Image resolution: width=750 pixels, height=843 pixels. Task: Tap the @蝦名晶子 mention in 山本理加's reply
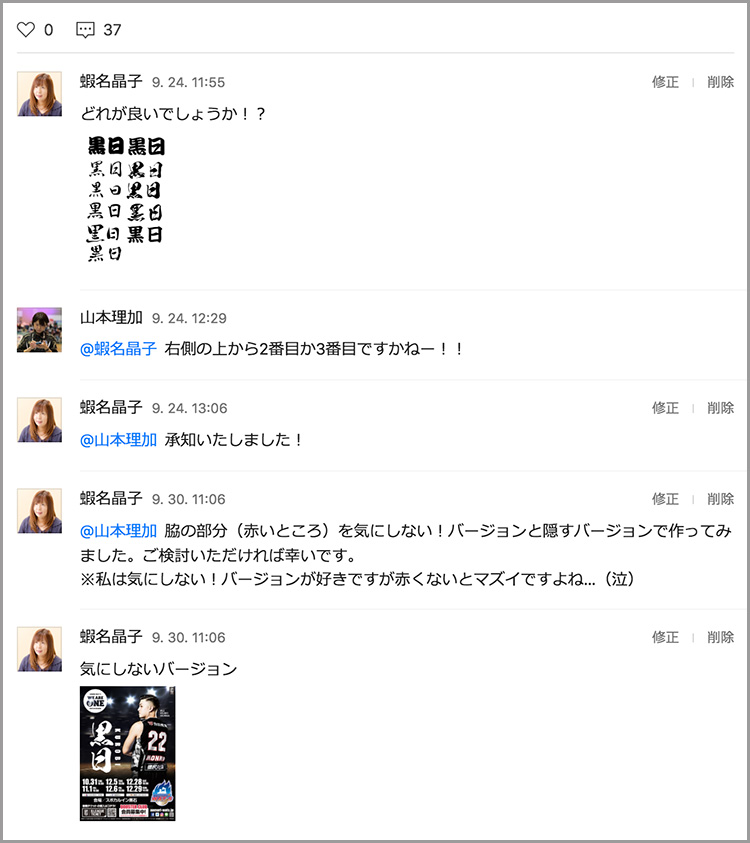[118, 349]
